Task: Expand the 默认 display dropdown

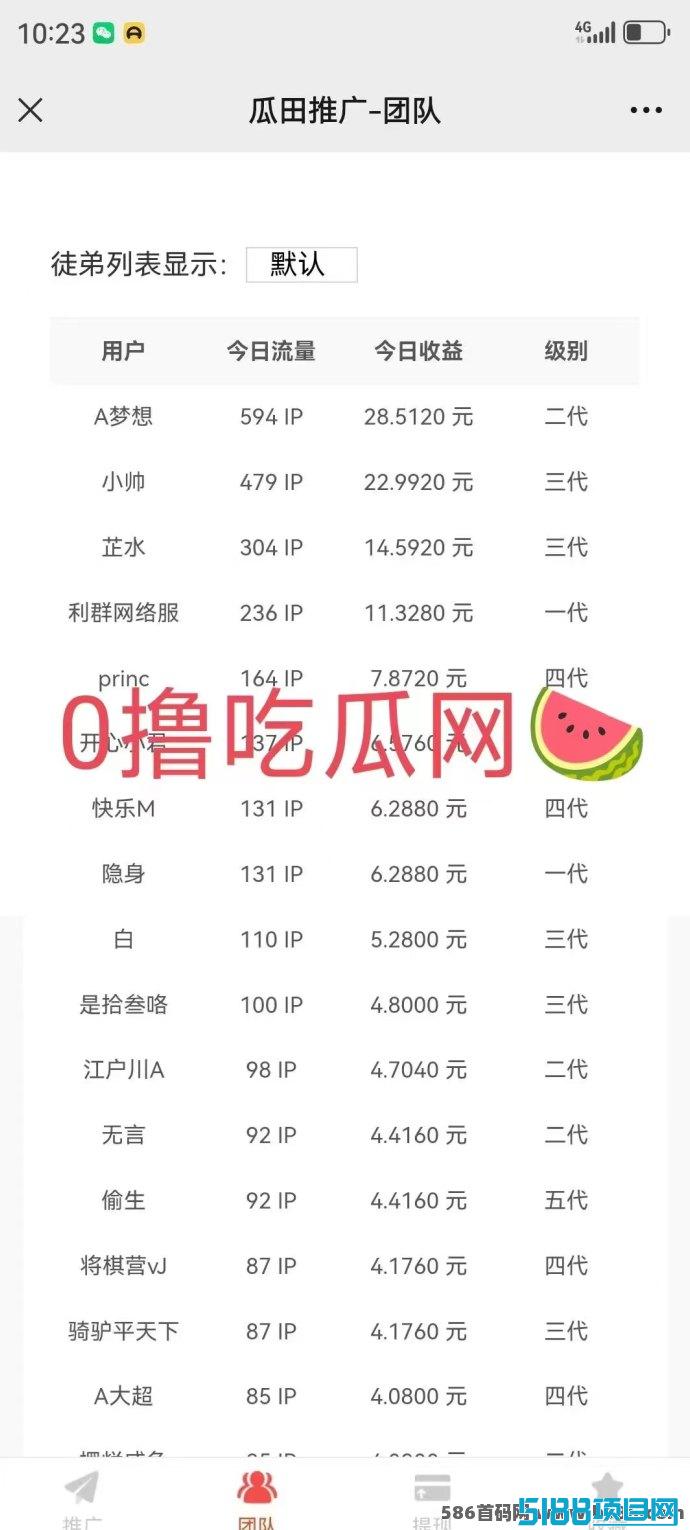Action: pyautogui.click(x=301, y=265)
